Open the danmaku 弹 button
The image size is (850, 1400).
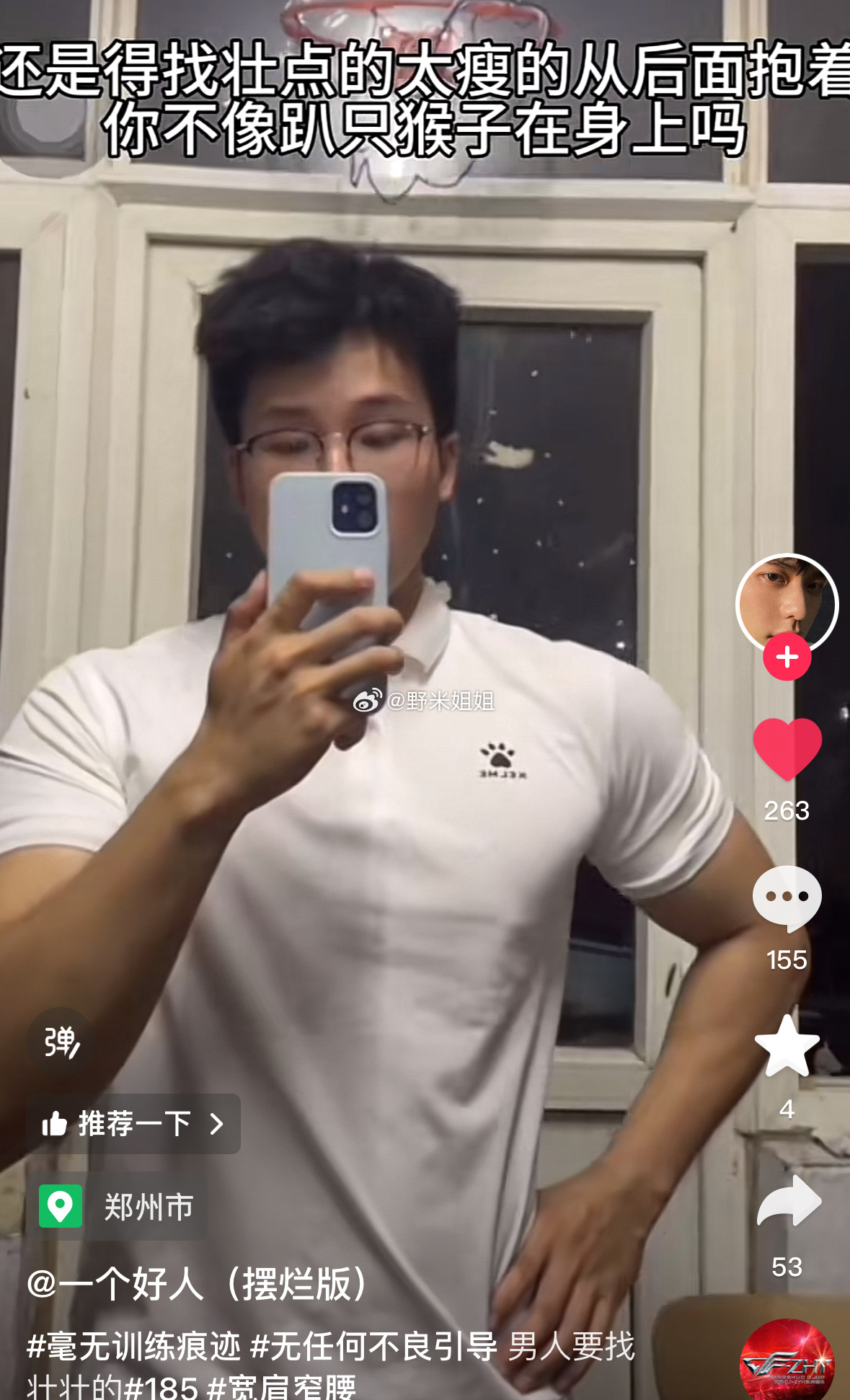coord(61,1042)
